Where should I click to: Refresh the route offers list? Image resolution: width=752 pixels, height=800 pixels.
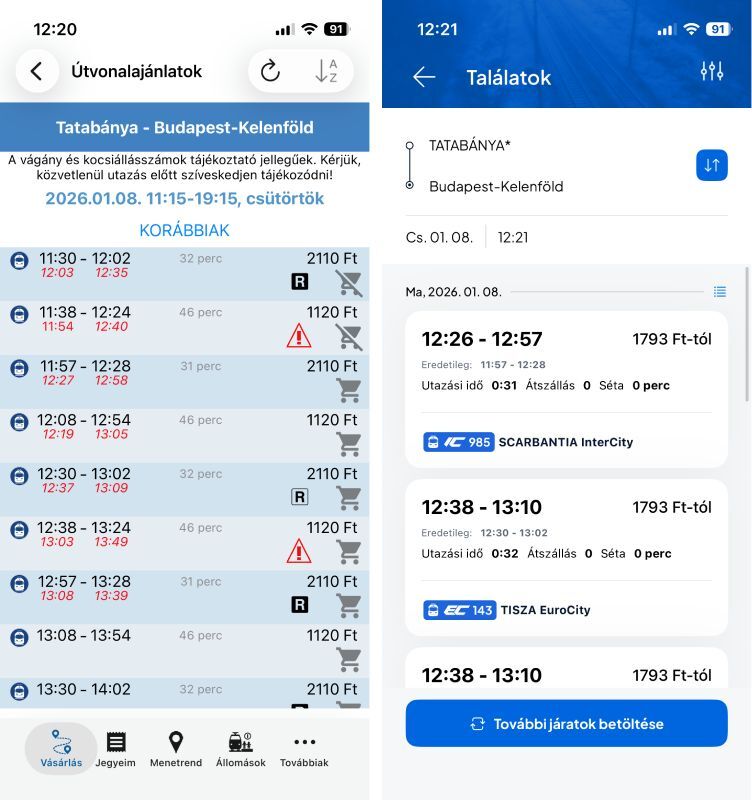point(270,71)
